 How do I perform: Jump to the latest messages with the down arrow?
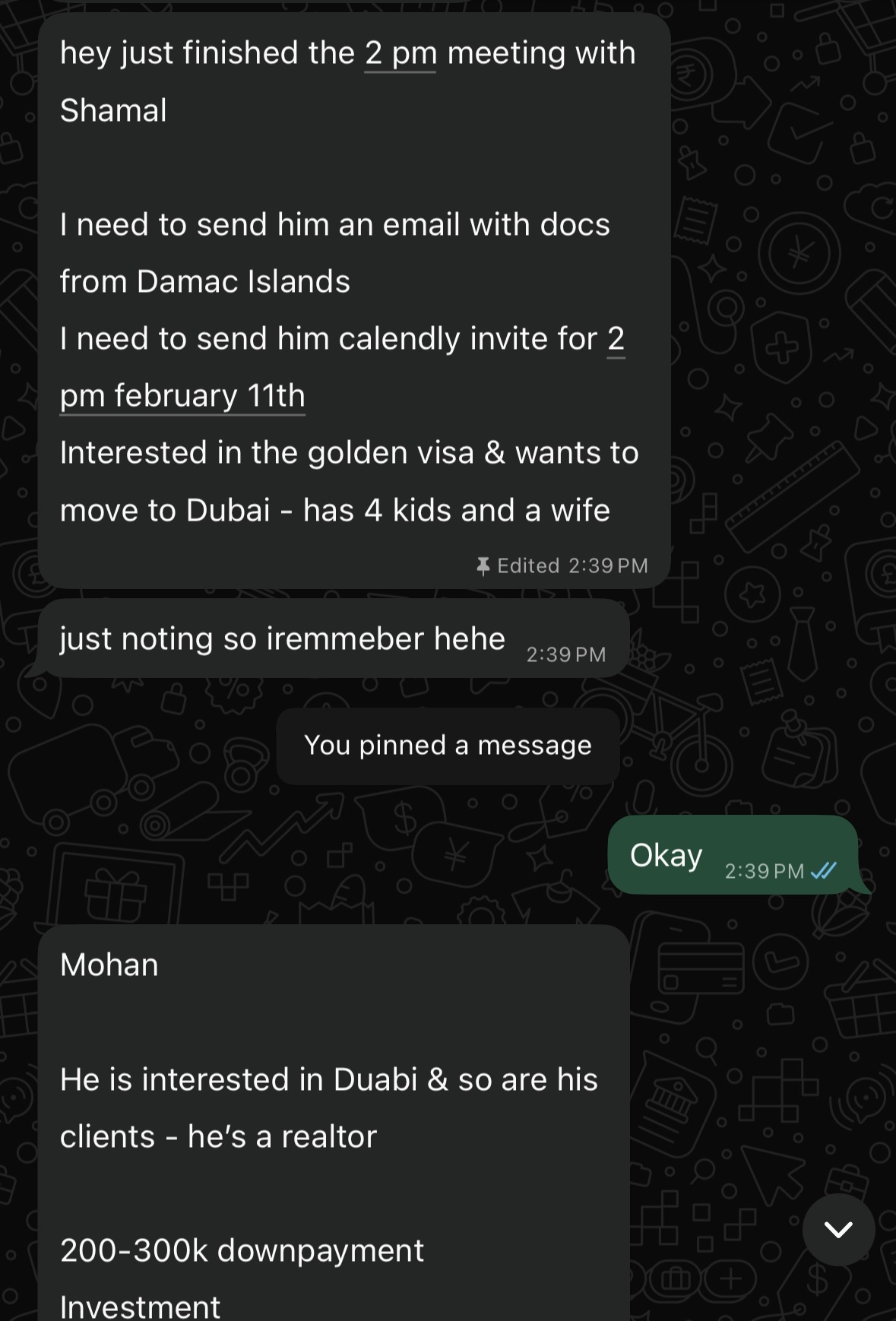pyautogui.click(x=838, y=1229)
